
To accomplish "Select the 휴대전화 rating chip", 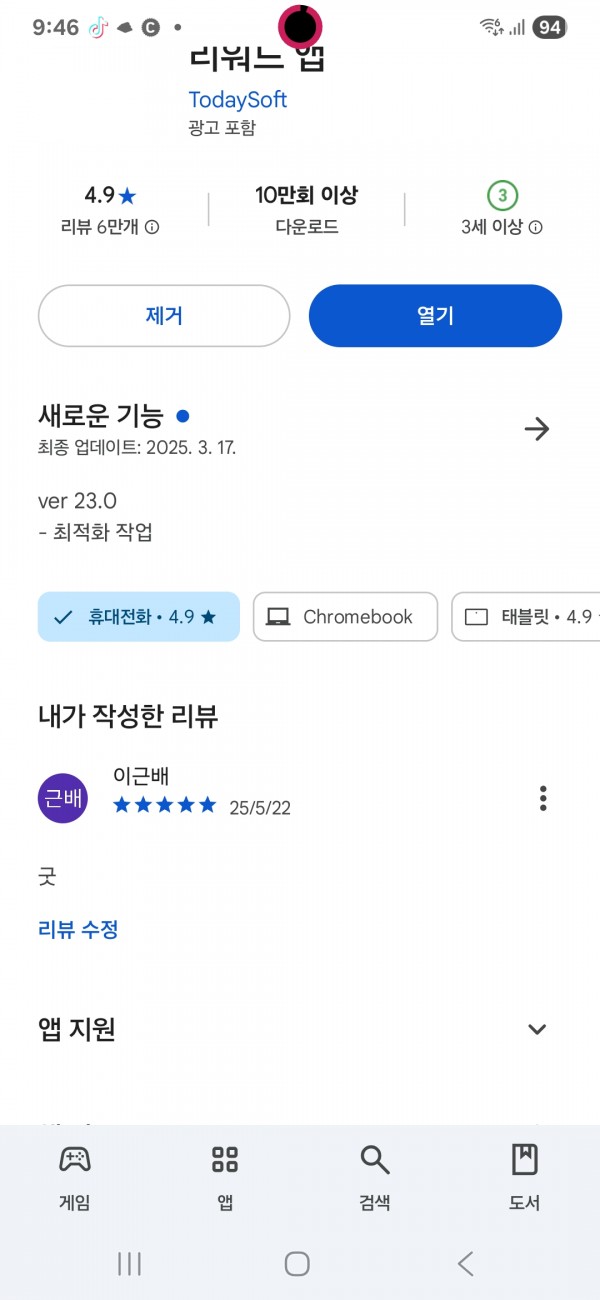I will (139, 617).
